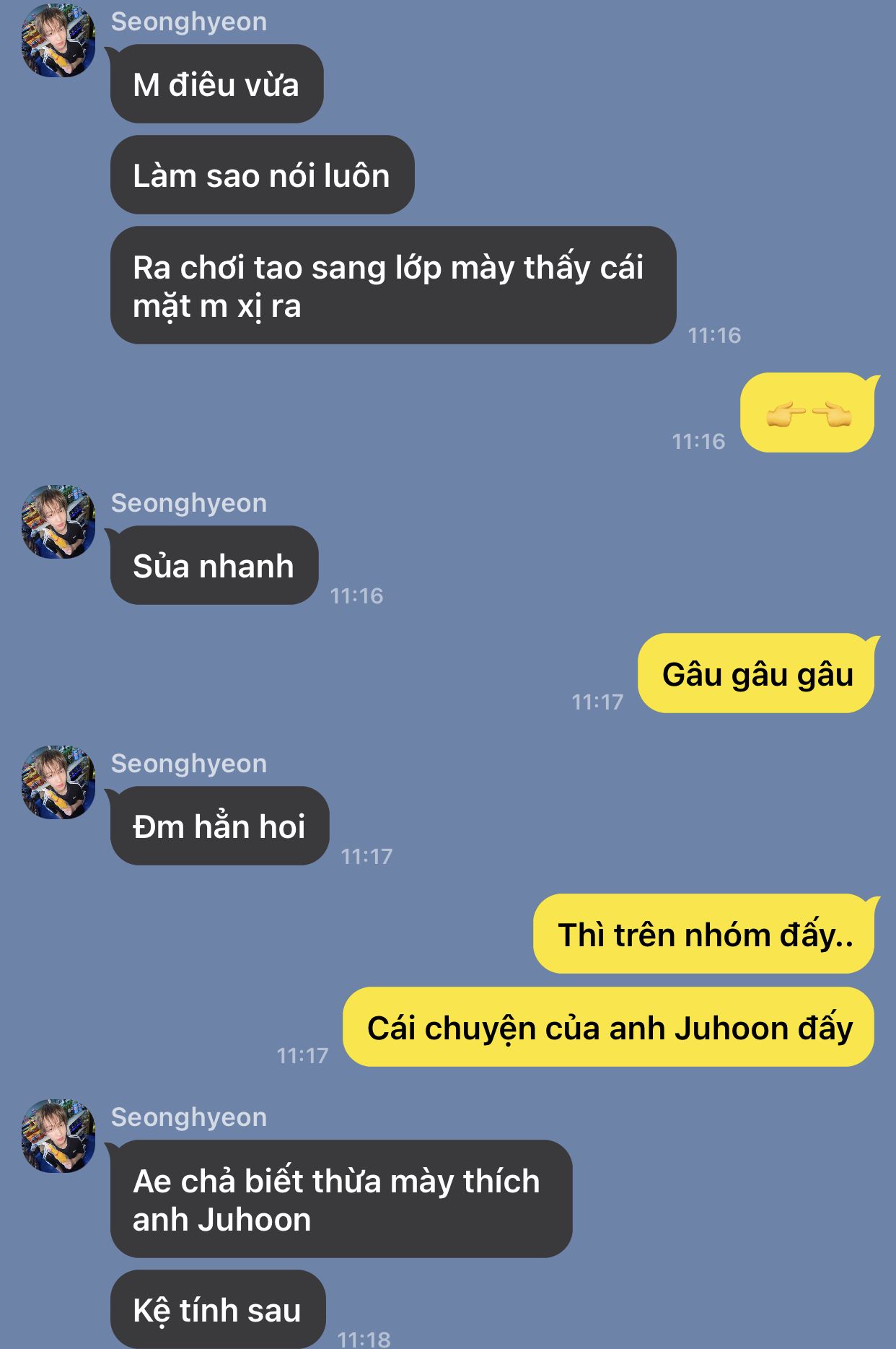View Seonghyeon's profile picture next to "Đm hẳn hoi"
The width and height of the screenshot is (896, 1349).
58,782
